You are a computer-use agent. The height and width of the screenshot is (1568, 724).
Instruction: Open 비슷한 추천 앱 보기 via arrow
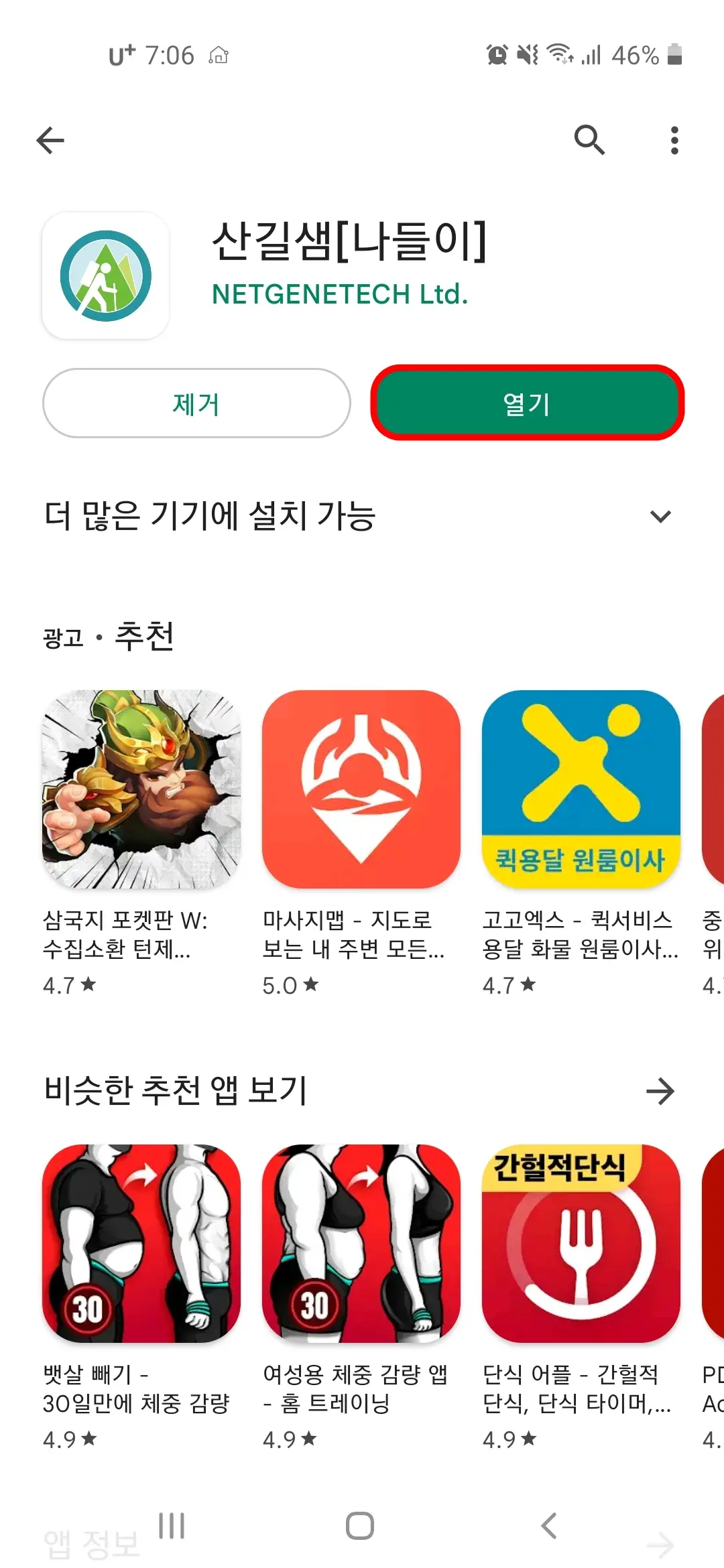(x=661, y=1090)
